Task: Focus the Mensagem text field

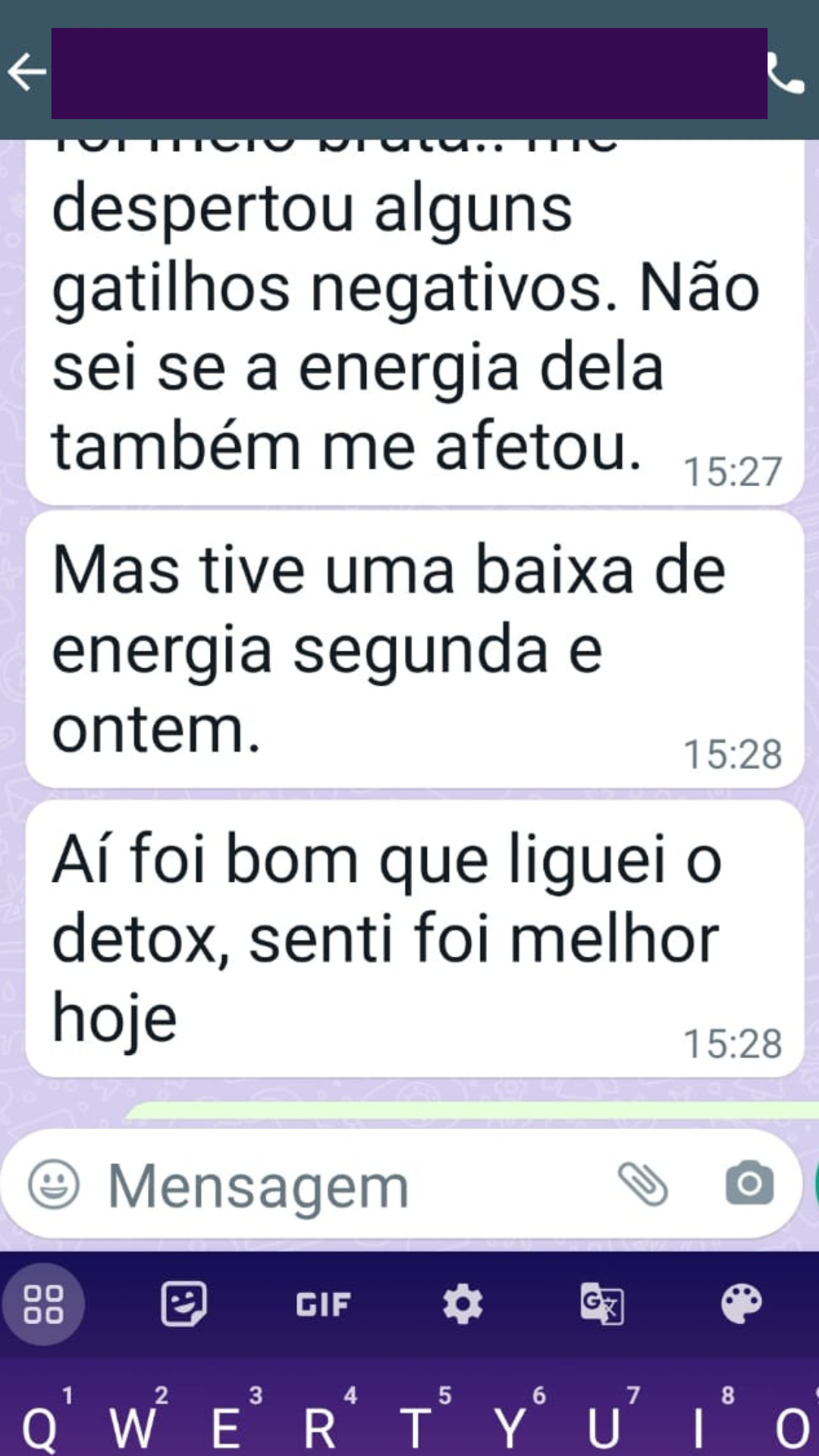Action: [341, 1185]
